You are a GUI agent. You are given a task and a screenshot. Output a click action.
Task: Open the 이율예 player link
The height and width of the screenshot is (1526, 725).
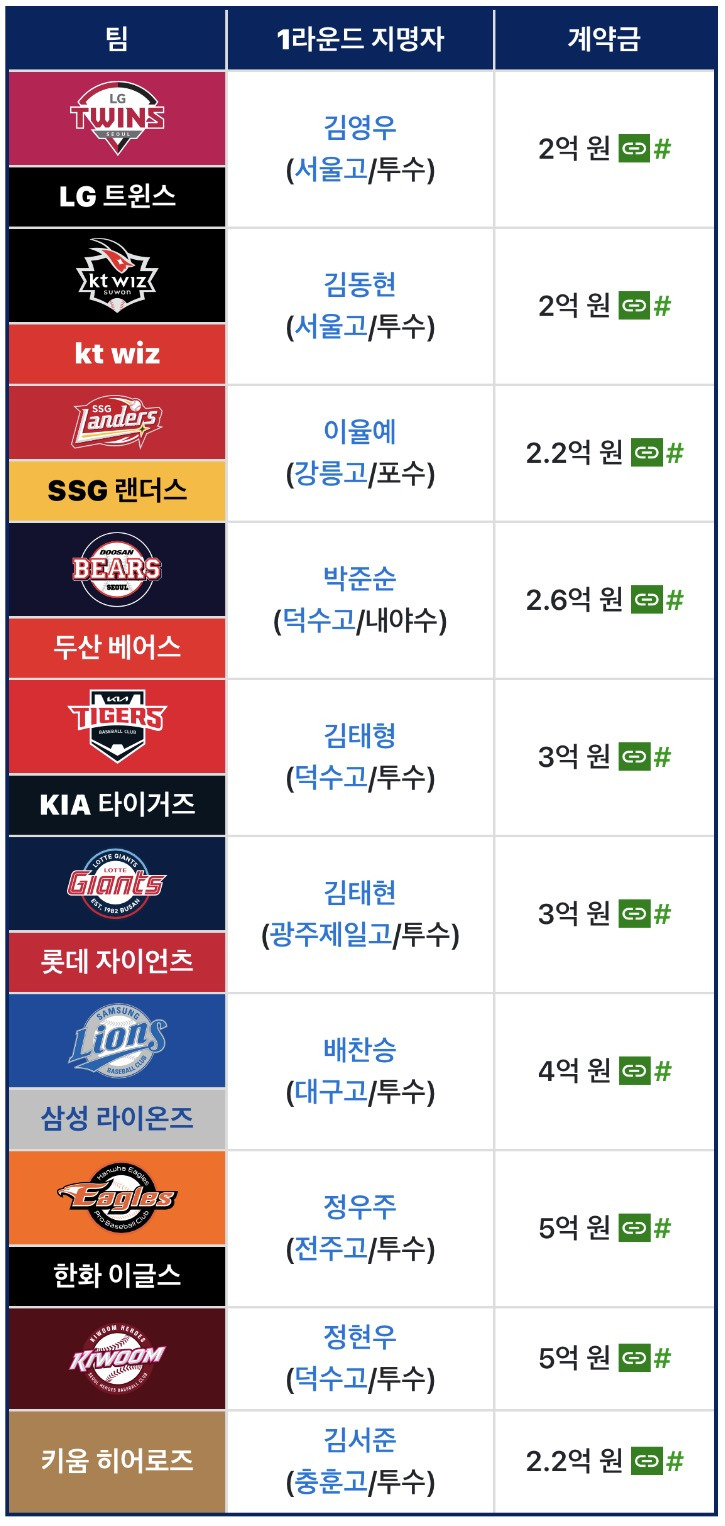360,432
